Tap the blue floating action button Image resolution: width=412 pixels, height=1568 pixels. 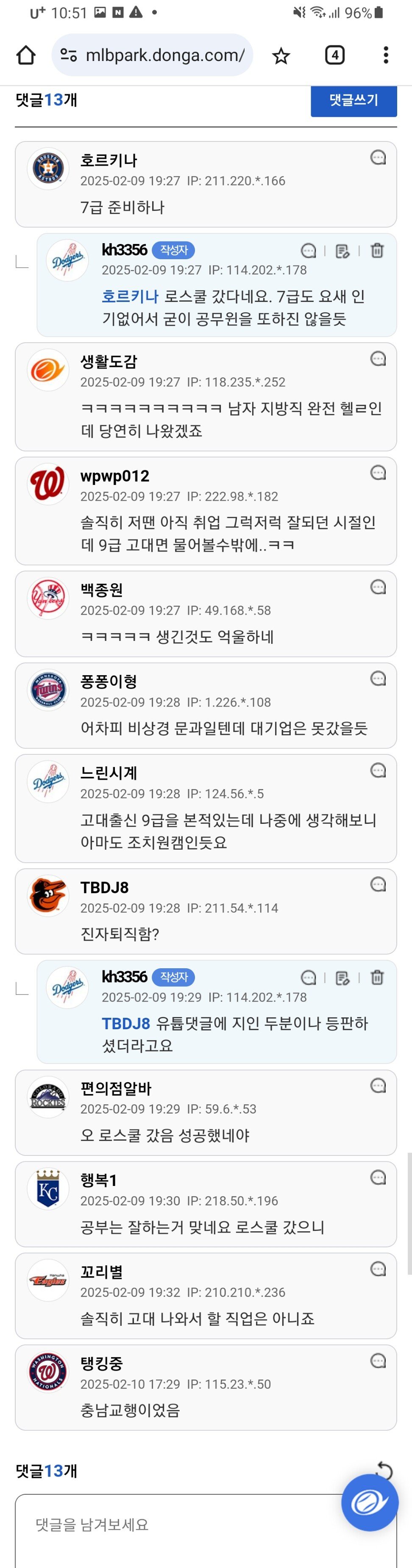click(x=369, y=1502)
